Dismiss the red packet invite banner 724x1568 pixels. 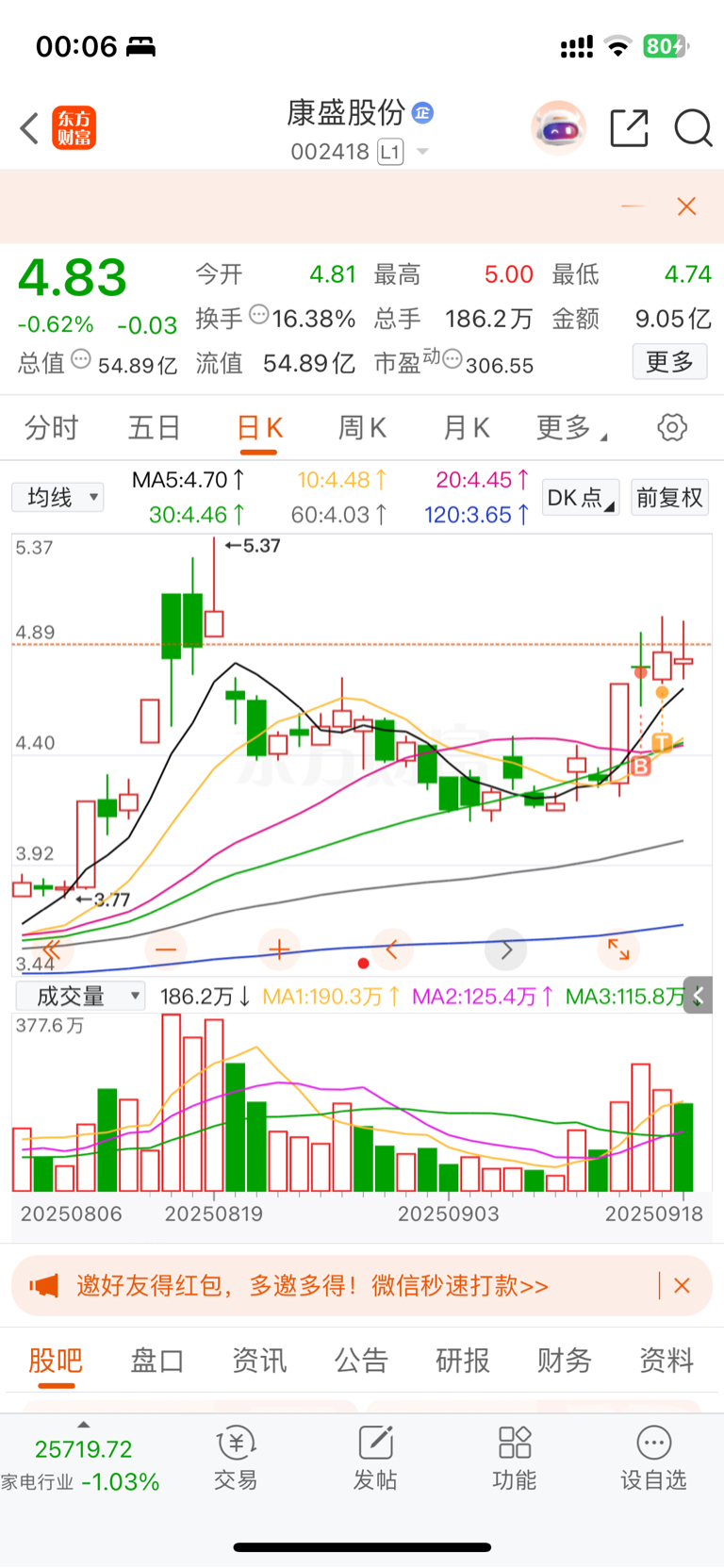point(683,1285)
